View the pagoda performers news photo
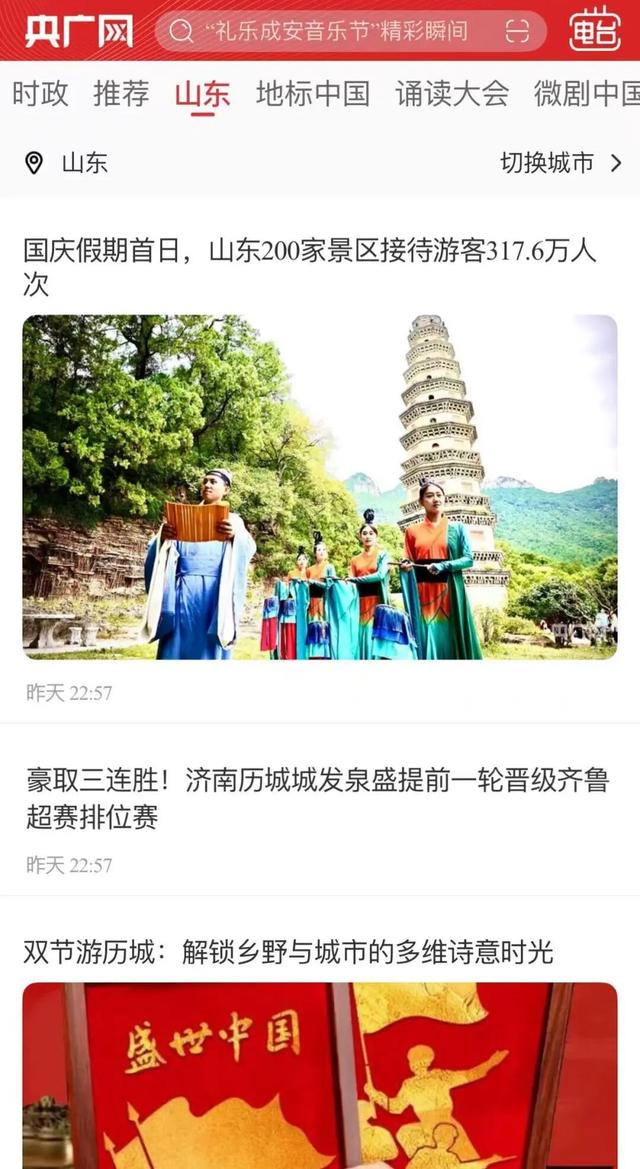Image resolution: width=640 pixels, height=1169 pixels. click(x=320, y=487)
